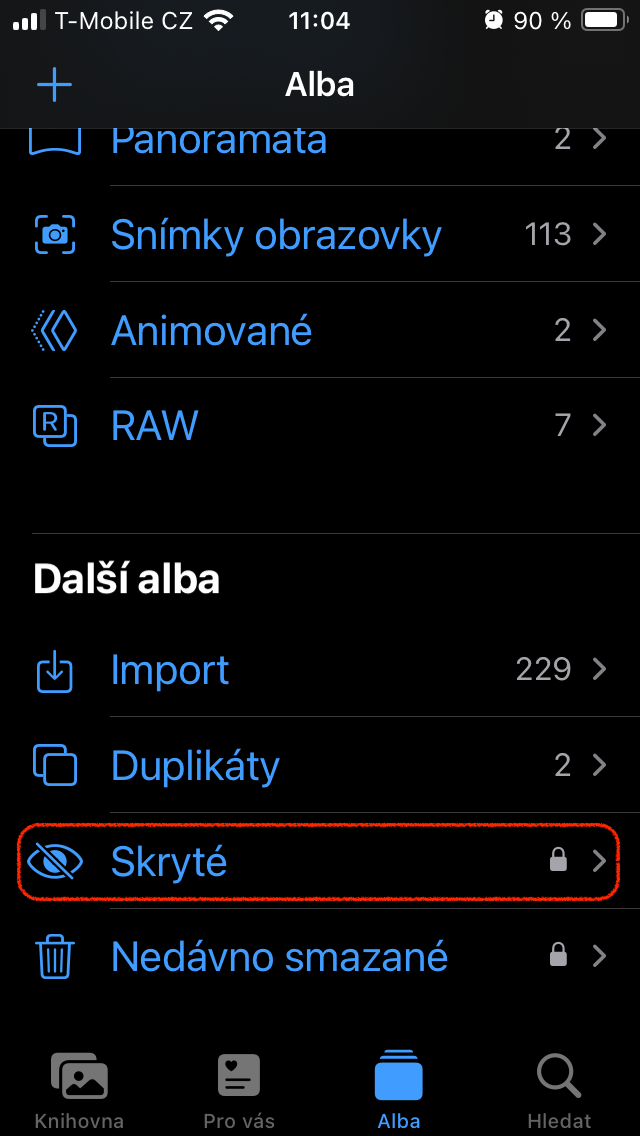The width and height of the screenshot is (640, 1136).
Task: Switch to the Pro vás tab
Action: pos(239,1090)
